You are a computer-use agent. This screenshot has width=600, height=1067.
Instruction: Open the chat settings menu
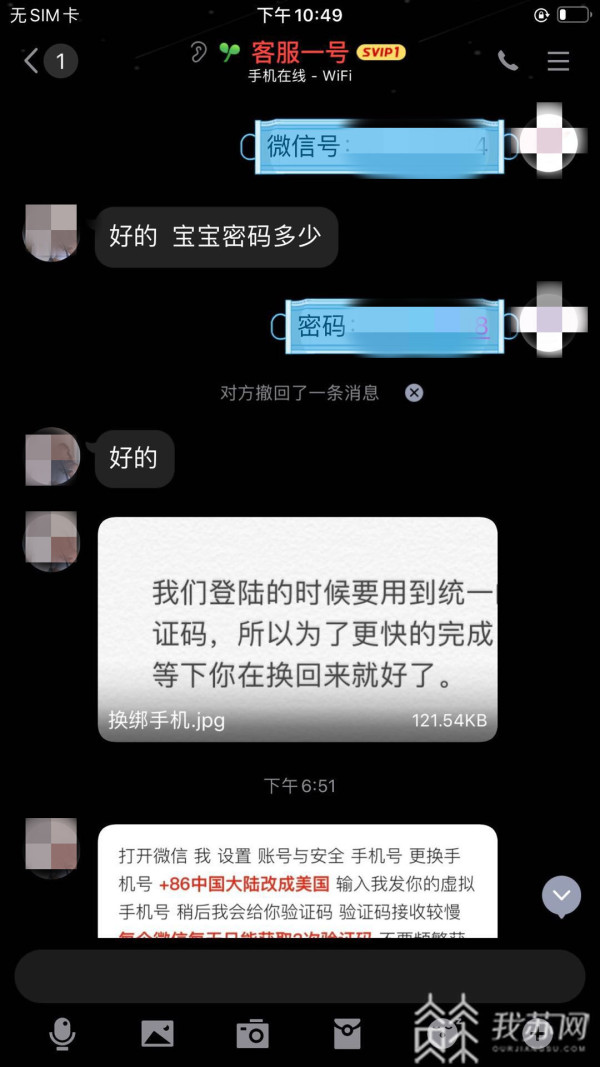click(558, 61)
